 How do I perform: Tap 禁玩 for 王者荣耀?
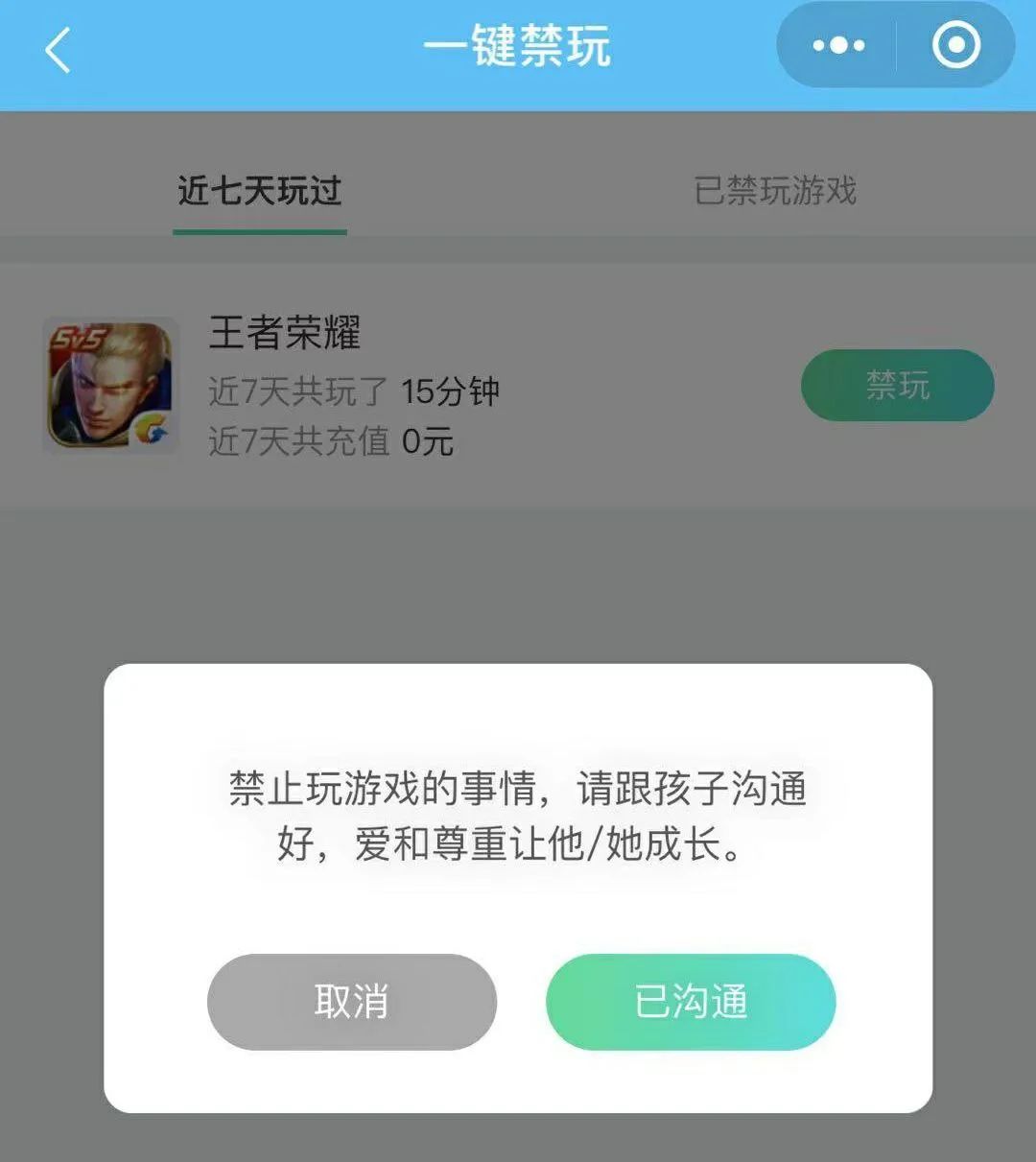pyautogui.click(x=897, y=386)
